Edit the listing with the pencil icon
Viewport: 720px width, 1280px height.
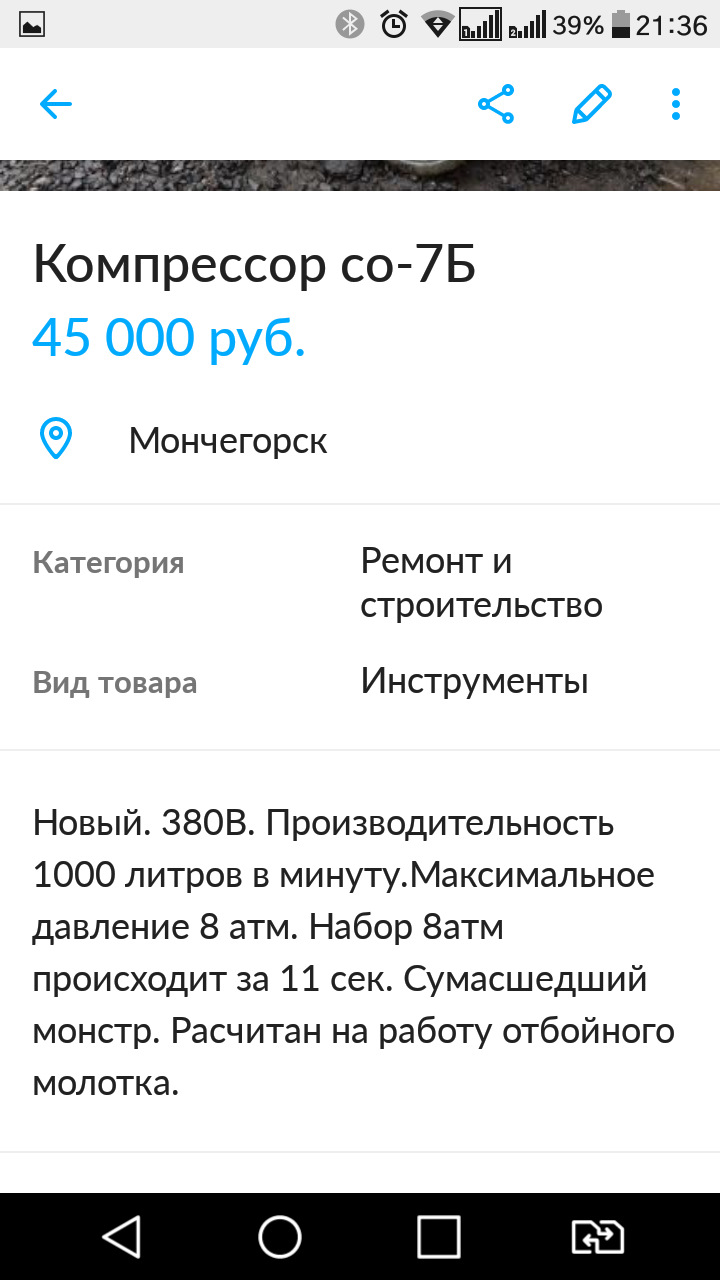[x=591, y=104]
